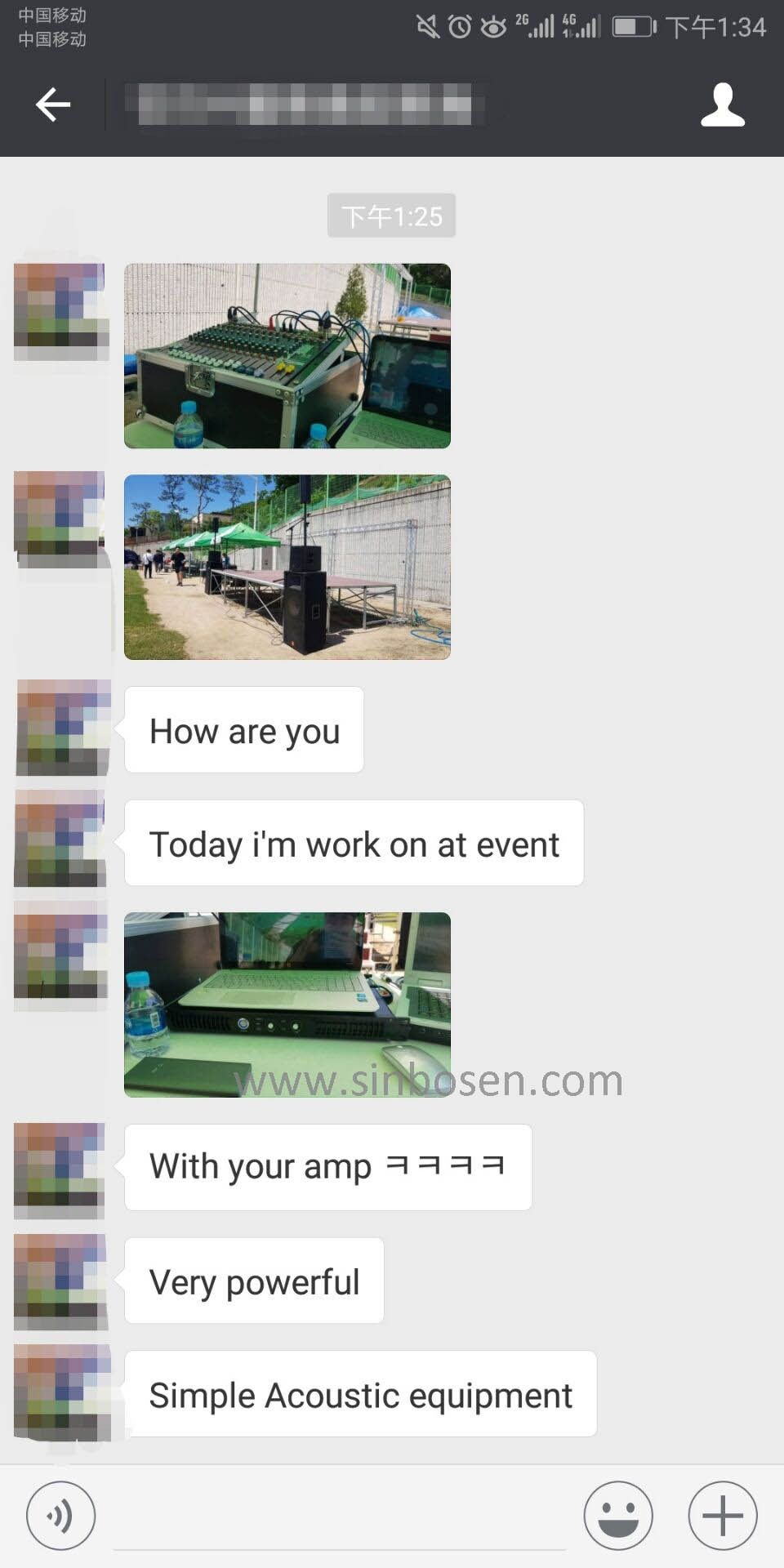This screenshot has width=784, height=1568.
Task: View the outdoor stage speaker photo
Action: tap(287, 567)
